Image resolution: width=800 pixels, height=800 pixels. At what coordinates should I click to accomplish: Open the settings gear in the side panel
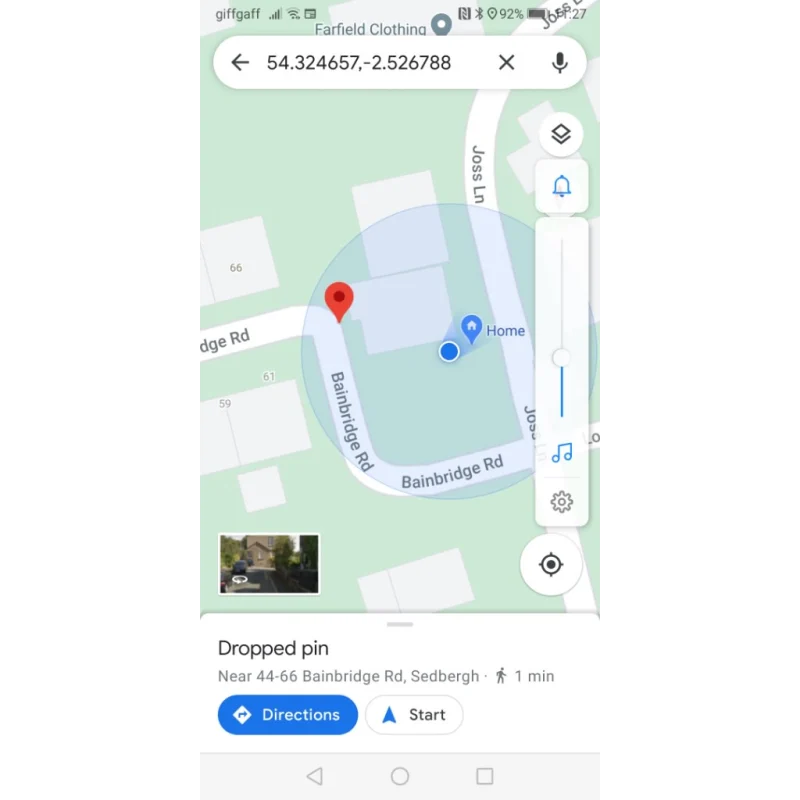point(561,502)
